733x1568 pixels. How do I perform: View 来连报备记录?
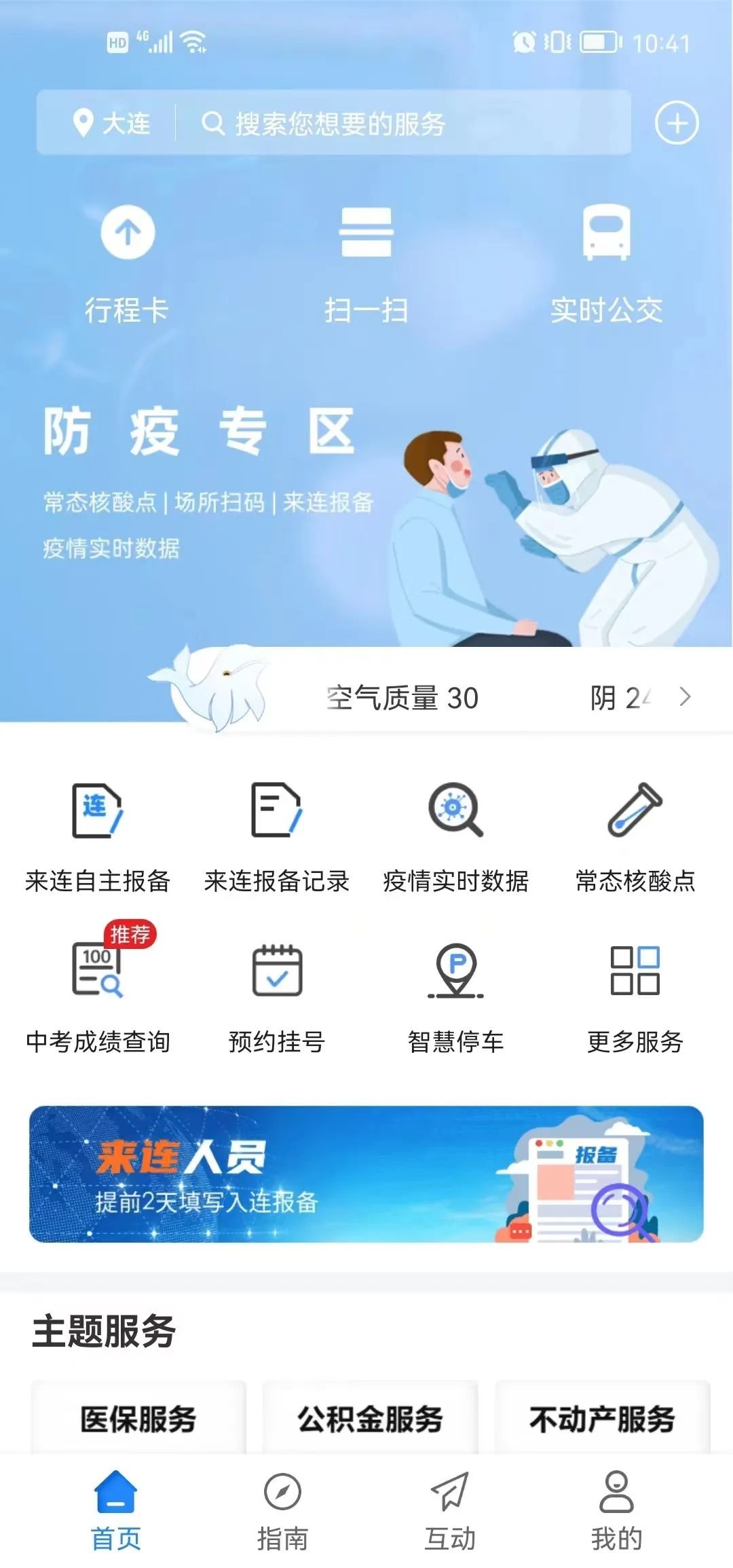[276, 836]
